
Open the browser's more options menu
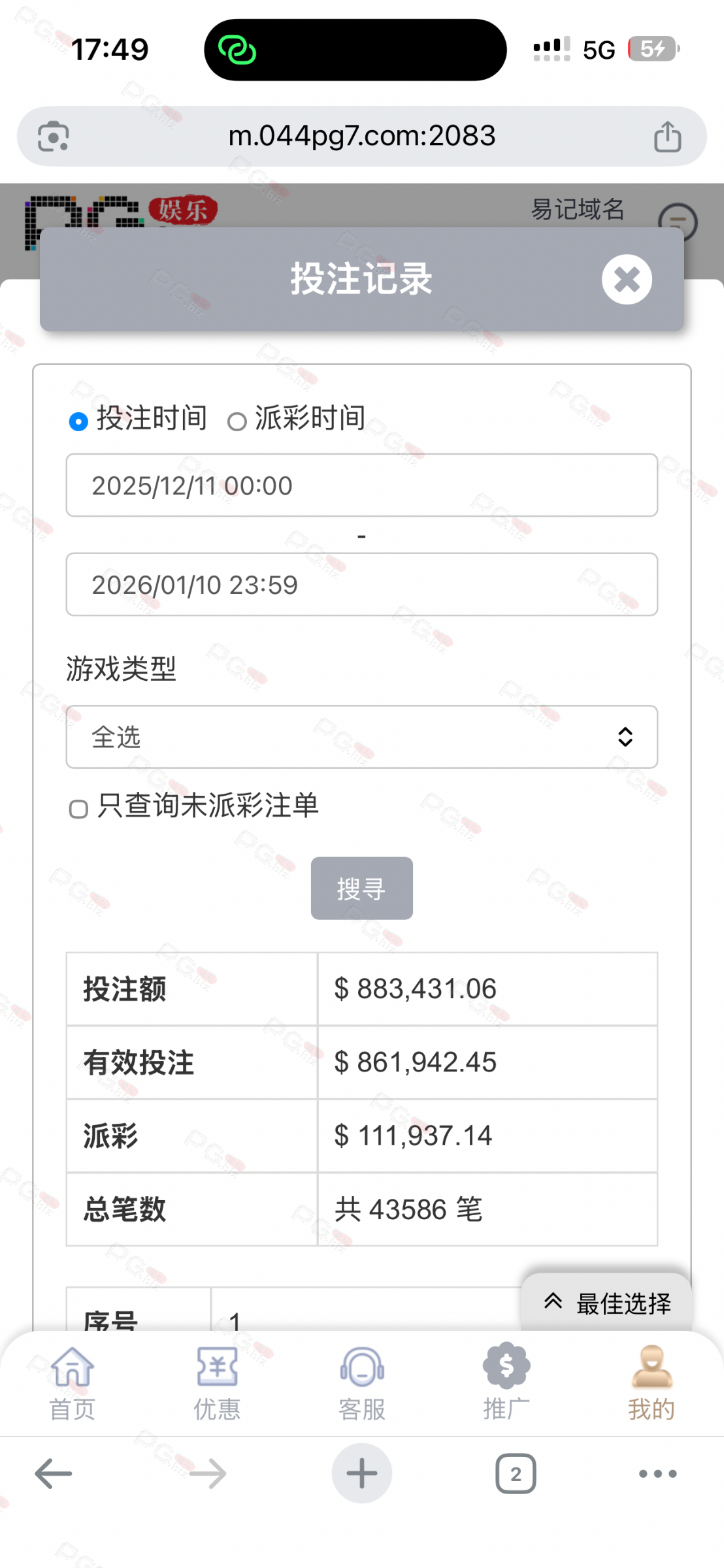tap(657, 1474)
